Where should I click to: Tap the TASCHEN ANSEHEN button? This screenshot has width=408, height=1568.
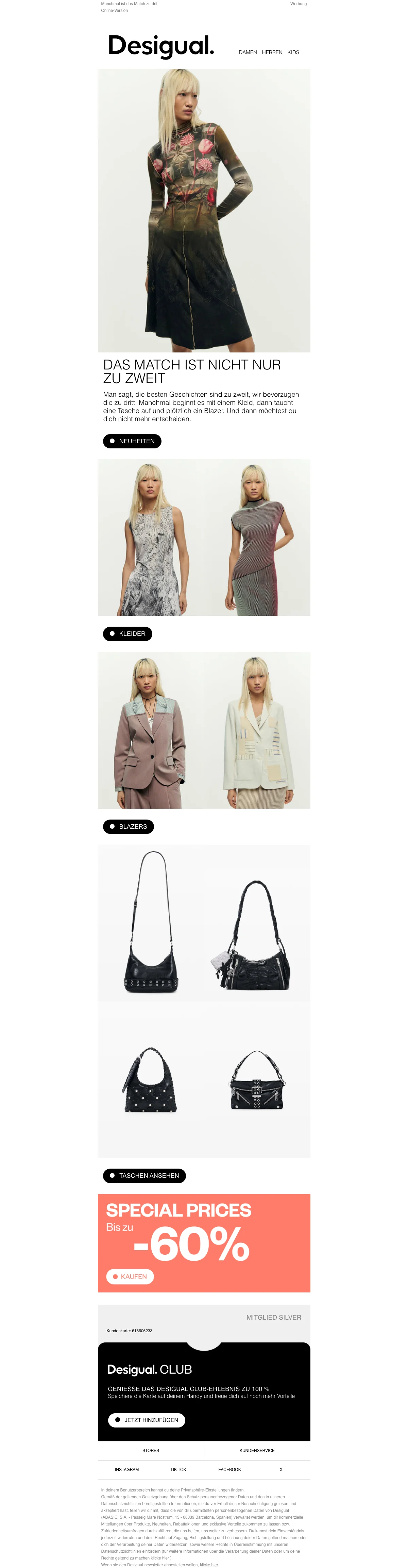coord(144,1175)
